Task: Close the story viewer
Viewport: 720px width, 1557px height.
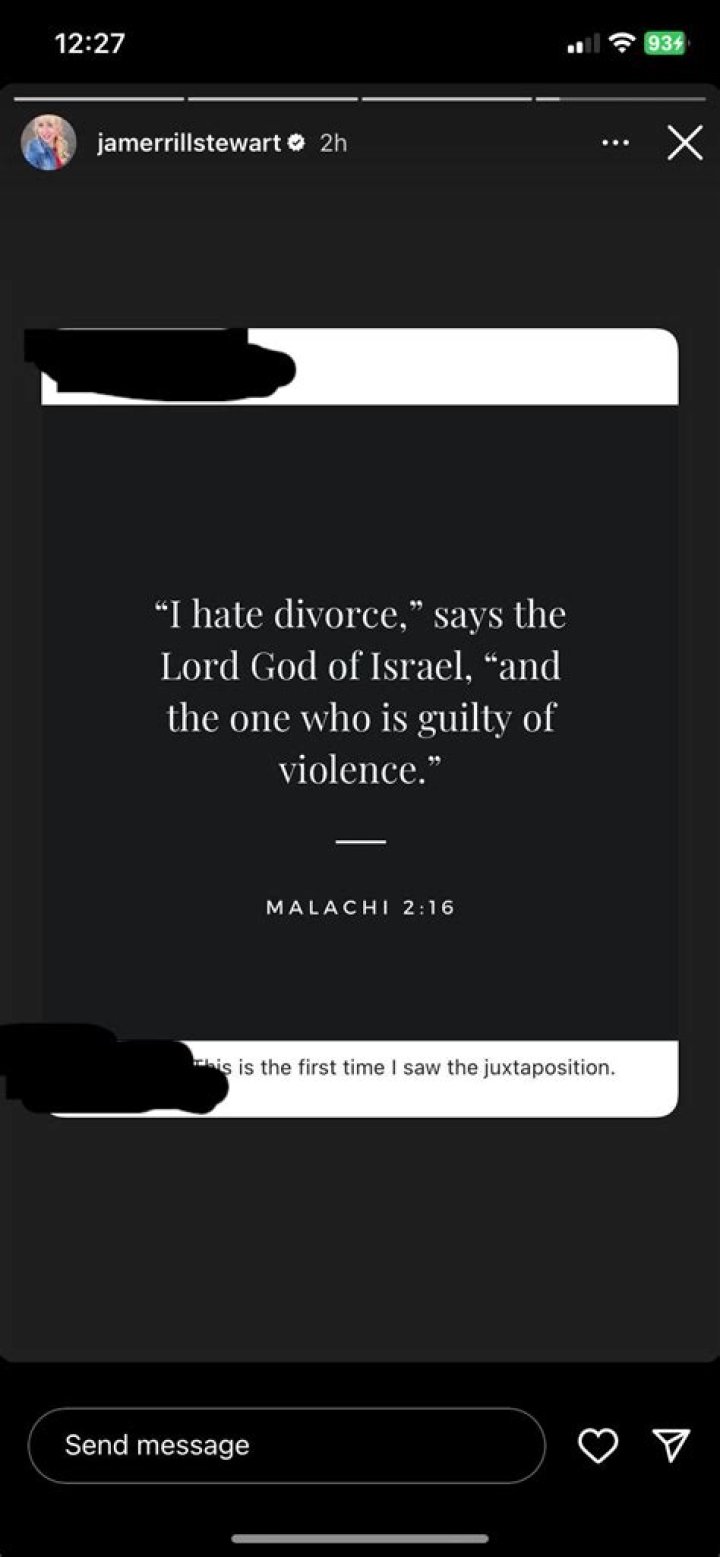Action: (x=684, y=143)
